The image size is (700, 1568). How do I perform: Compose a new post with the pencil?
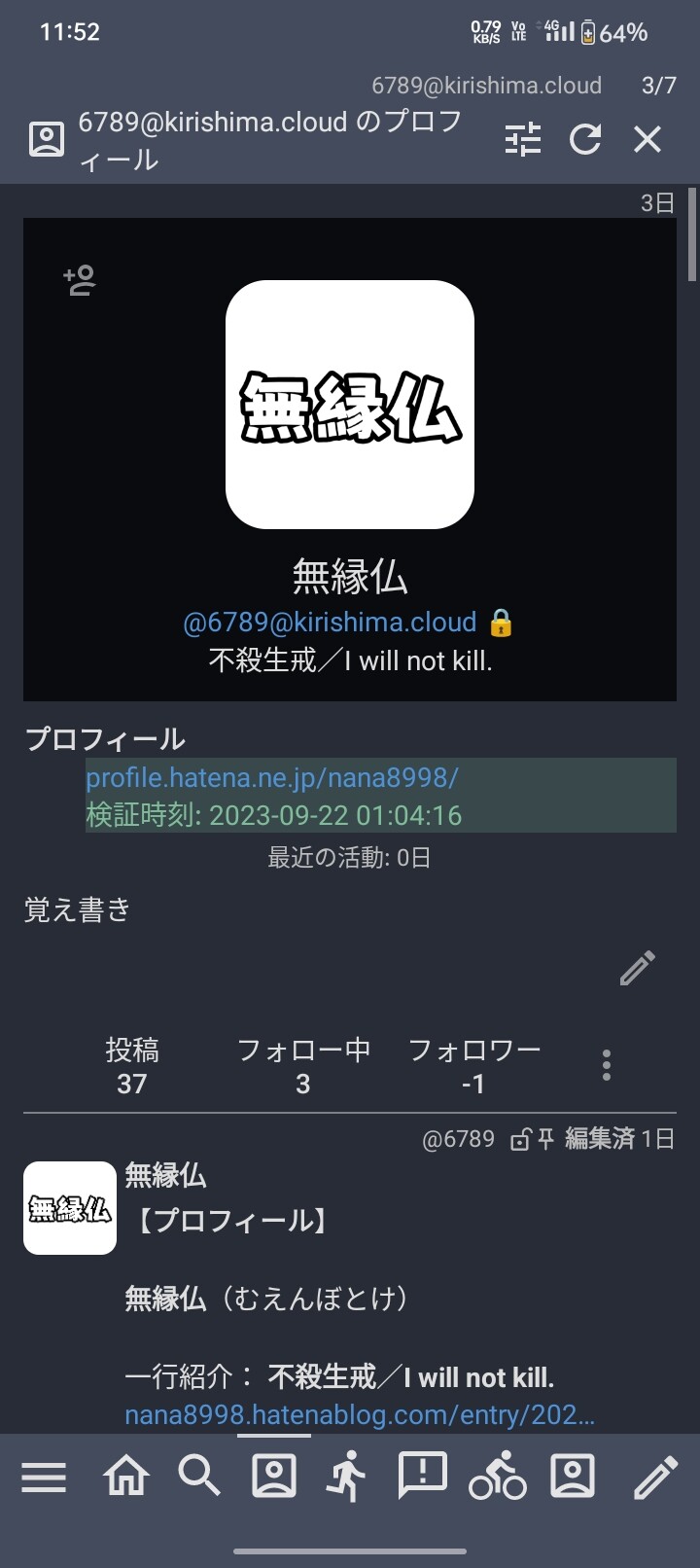click(x=656, y=1478)
